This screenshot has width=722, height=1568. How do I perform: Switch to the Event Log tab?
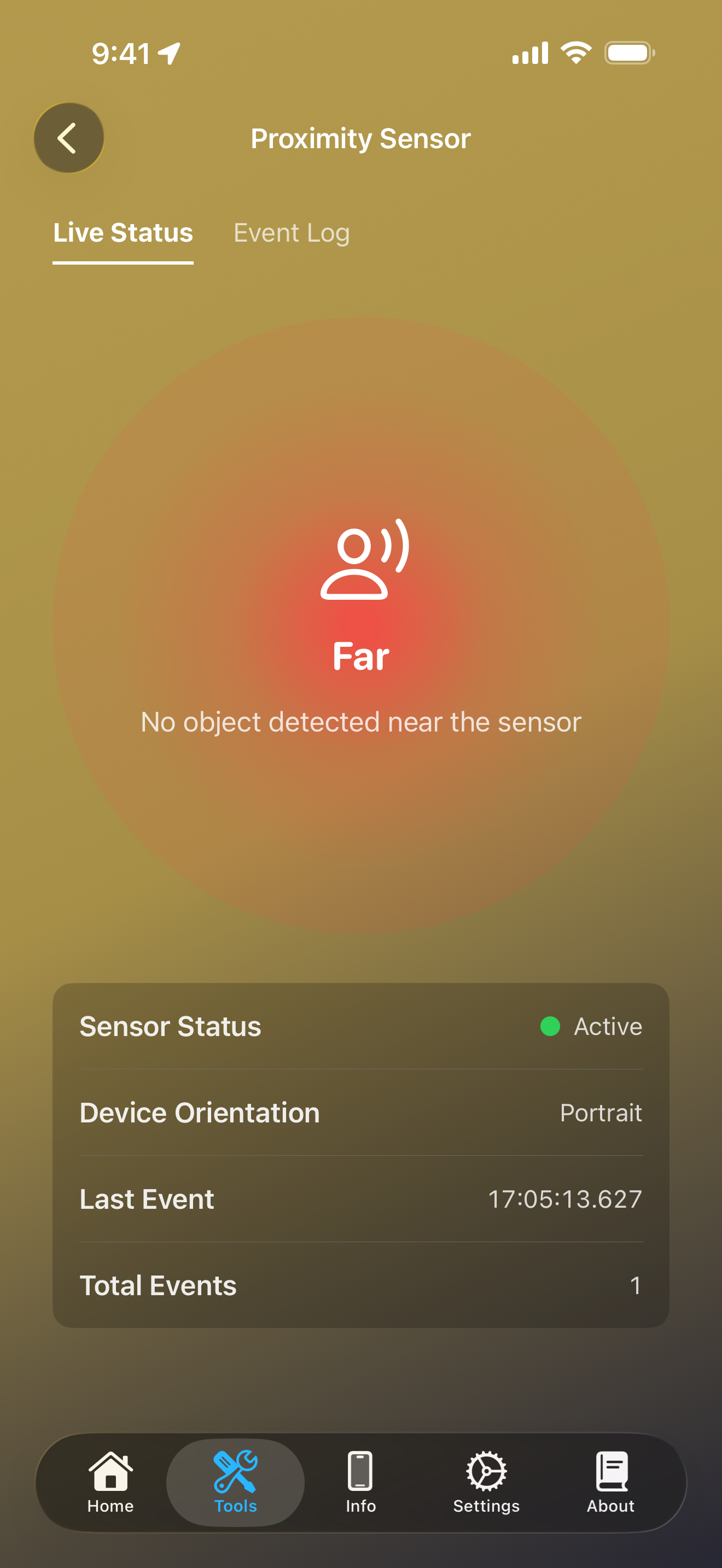click(291, 232)
